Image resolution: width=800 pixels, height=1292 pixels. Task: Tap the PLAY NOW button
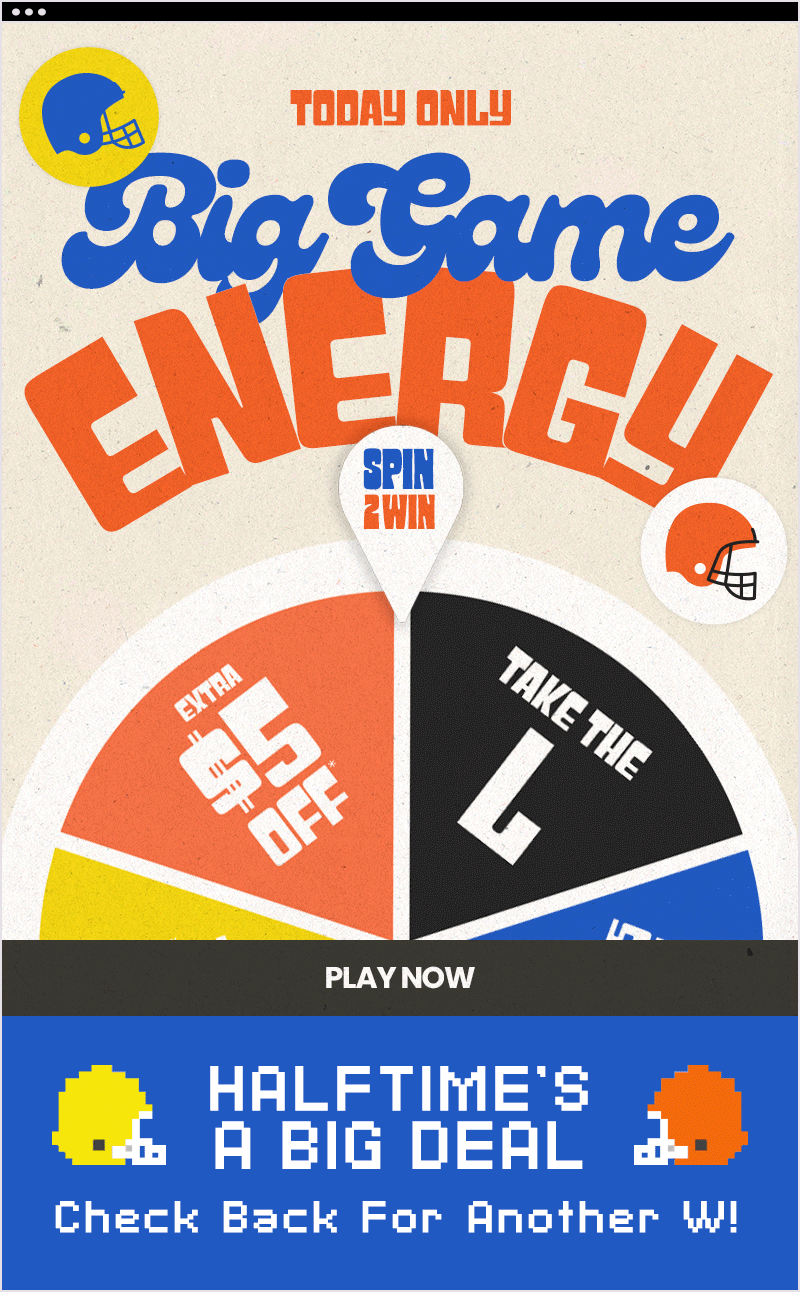pyautogui.click(x=400, y=978)
